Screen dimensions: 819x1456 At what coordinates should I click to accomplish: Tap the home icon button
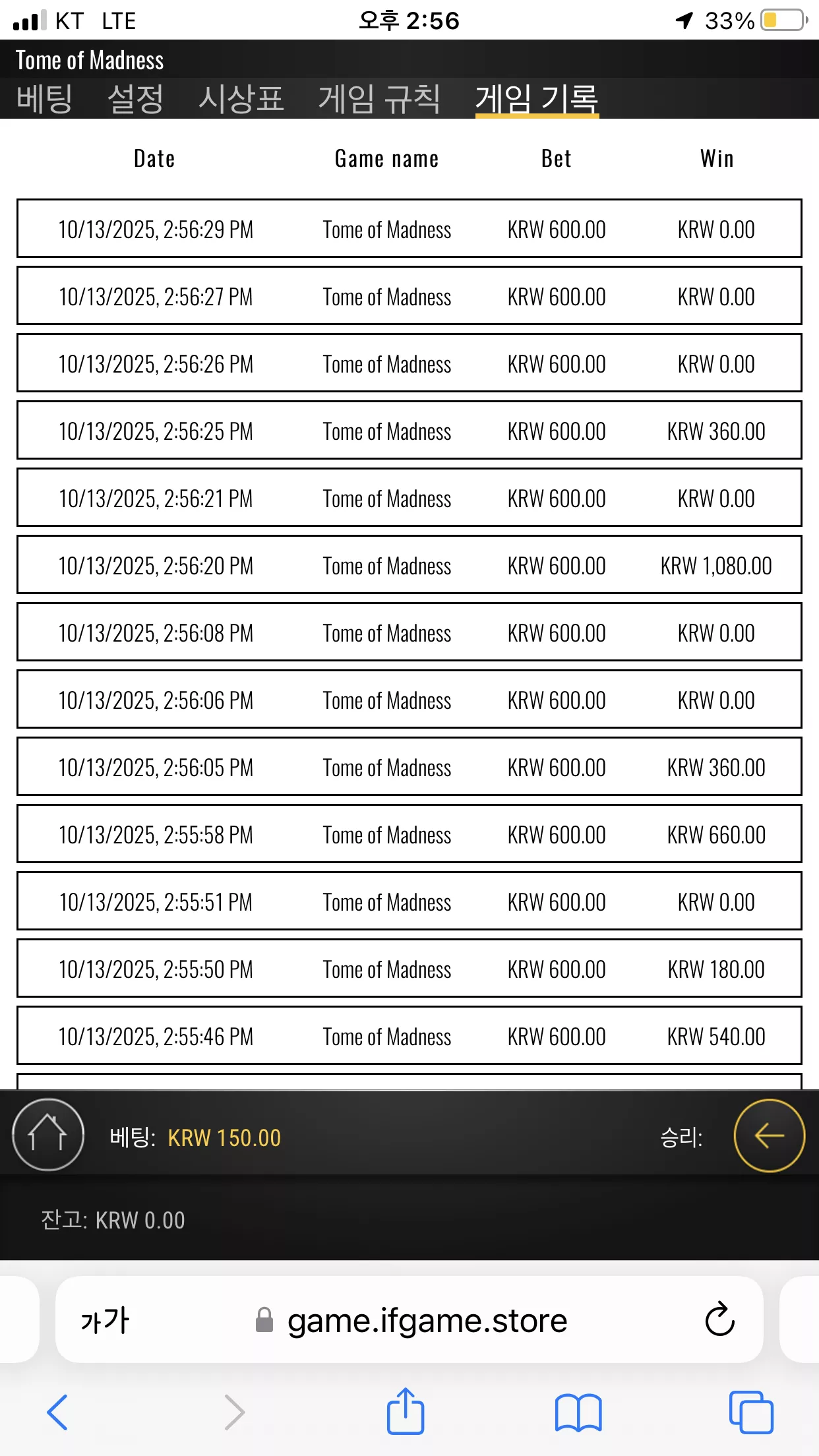[48, 1135]
